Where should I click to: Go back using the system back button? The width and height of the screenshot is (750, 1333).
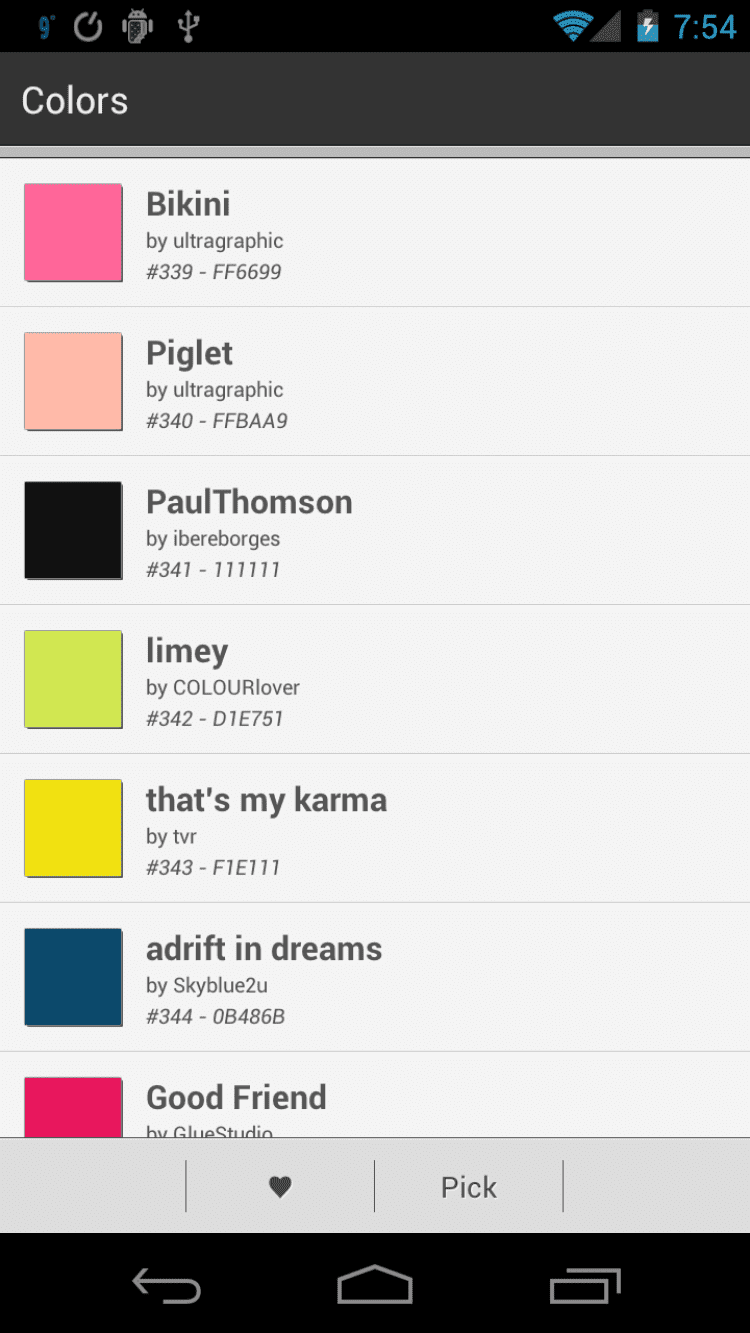[166, 1286]
